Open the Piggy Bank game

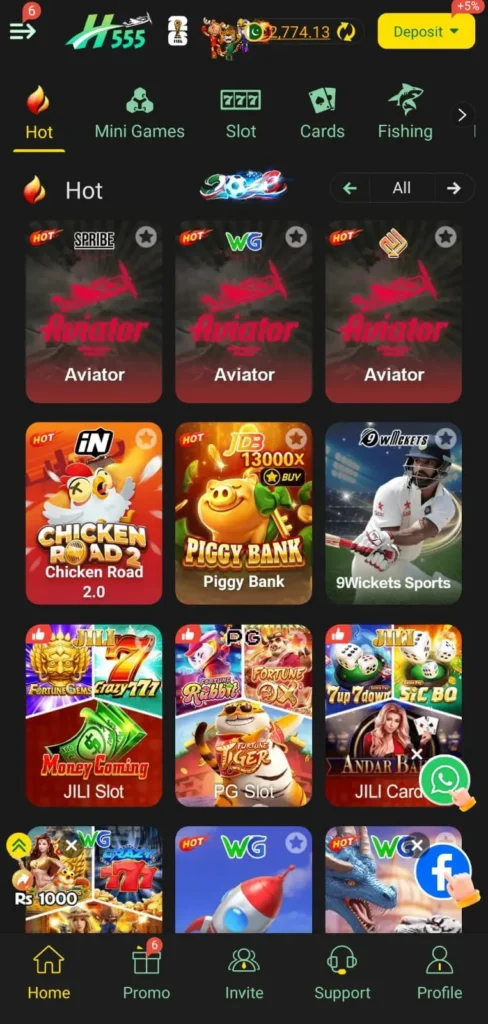pos(244,513)
